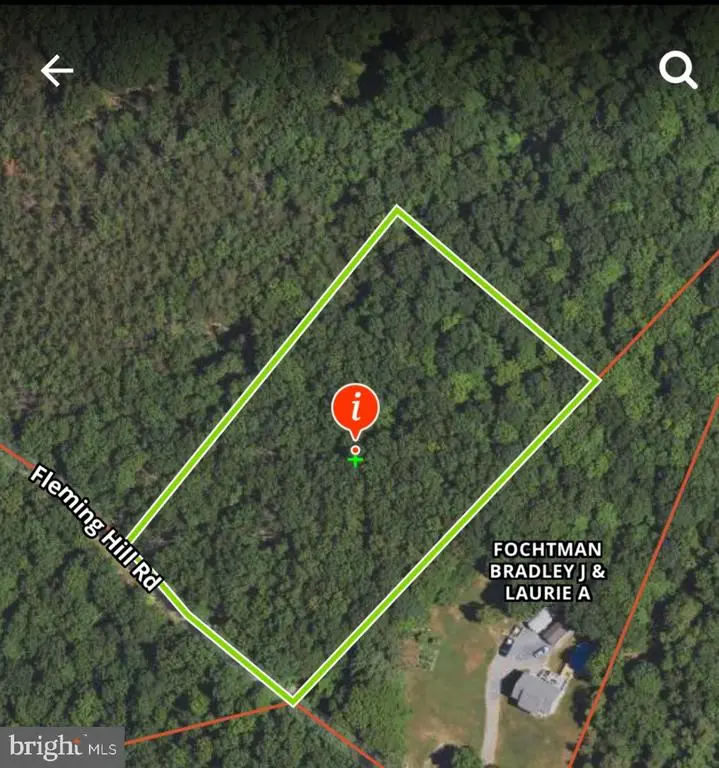This screenshot has width=719, height=768.
Task: Open the parcel info pin marker
Action: click(x=355, y=409)
